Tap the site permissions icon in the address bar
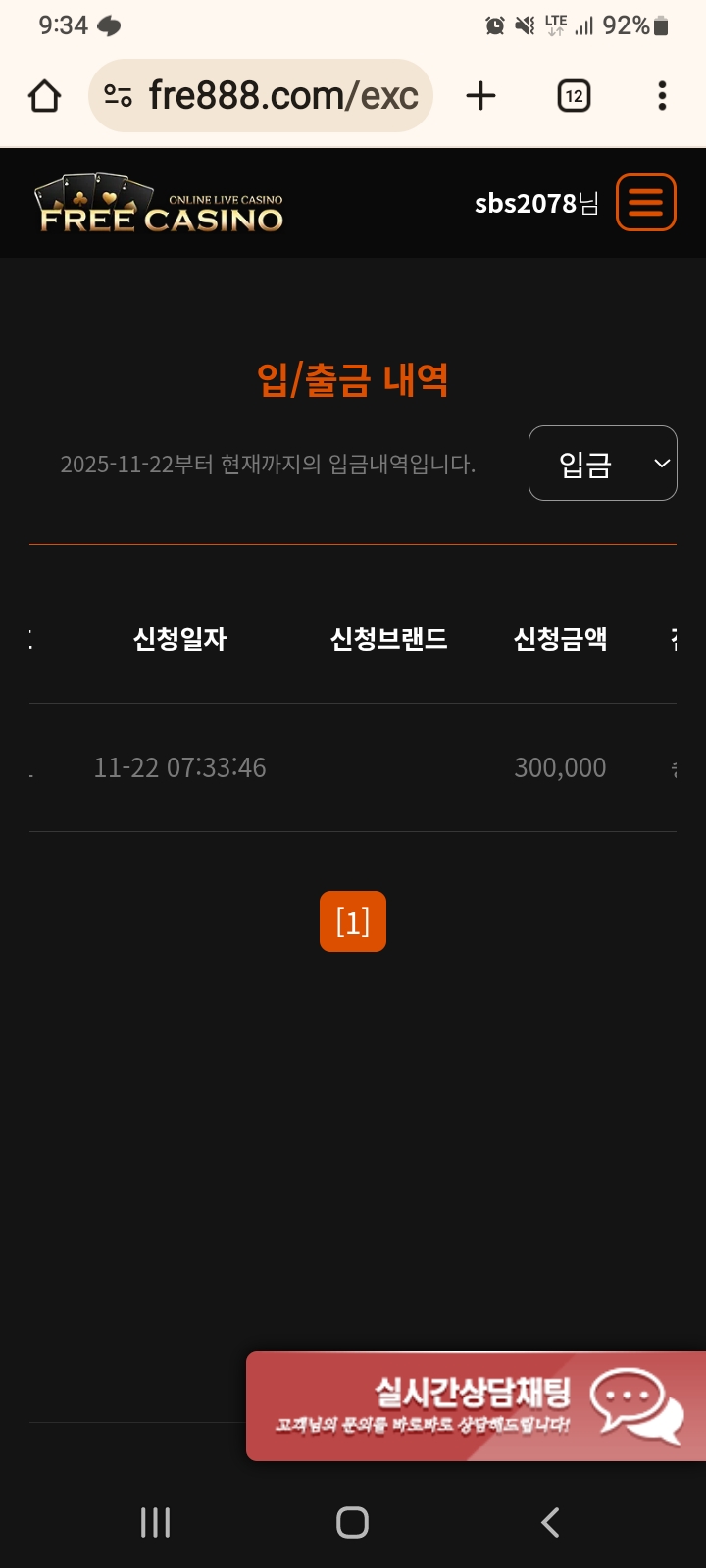This screenshot has width=706, height=1568. coord(118,95)
